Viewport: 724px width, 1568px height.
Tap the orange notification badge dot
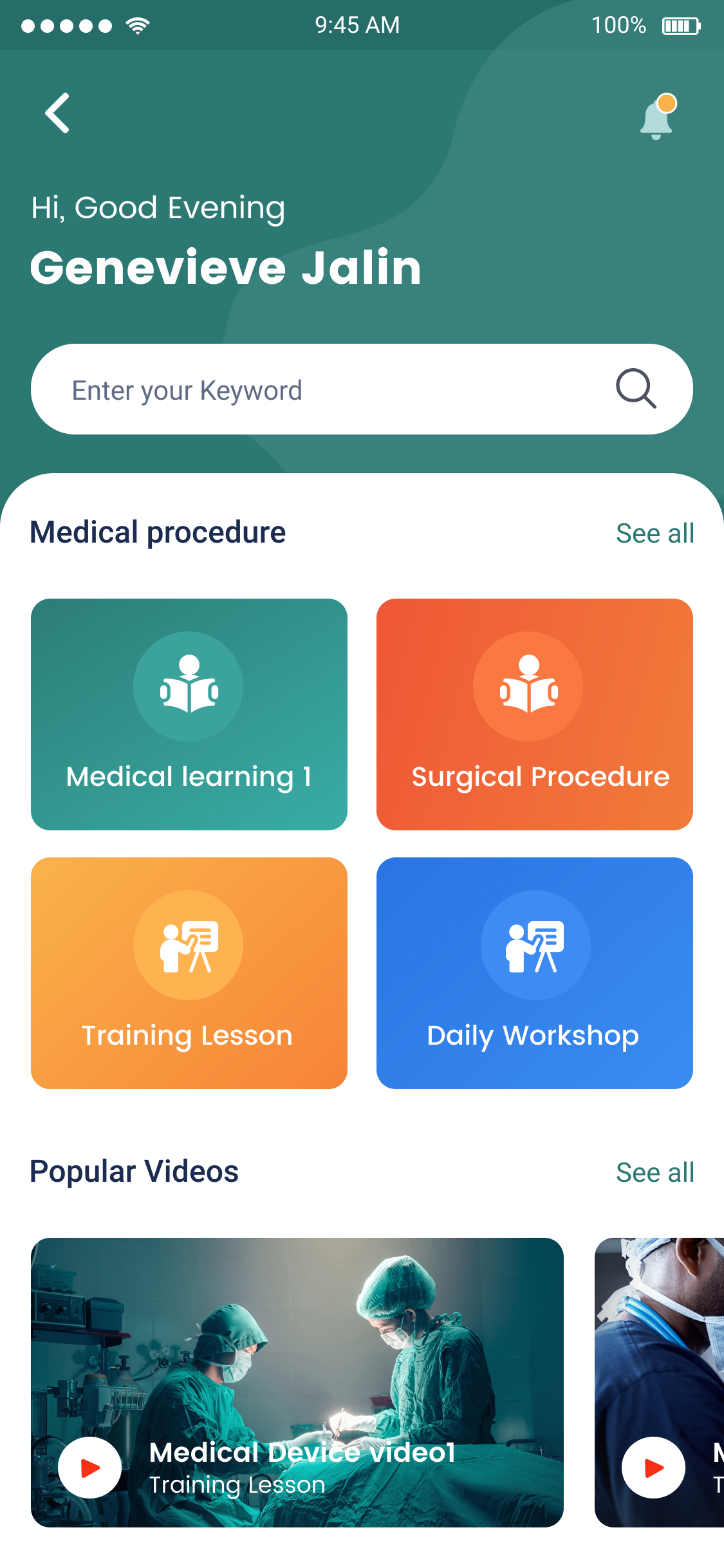tap(667, 102)
